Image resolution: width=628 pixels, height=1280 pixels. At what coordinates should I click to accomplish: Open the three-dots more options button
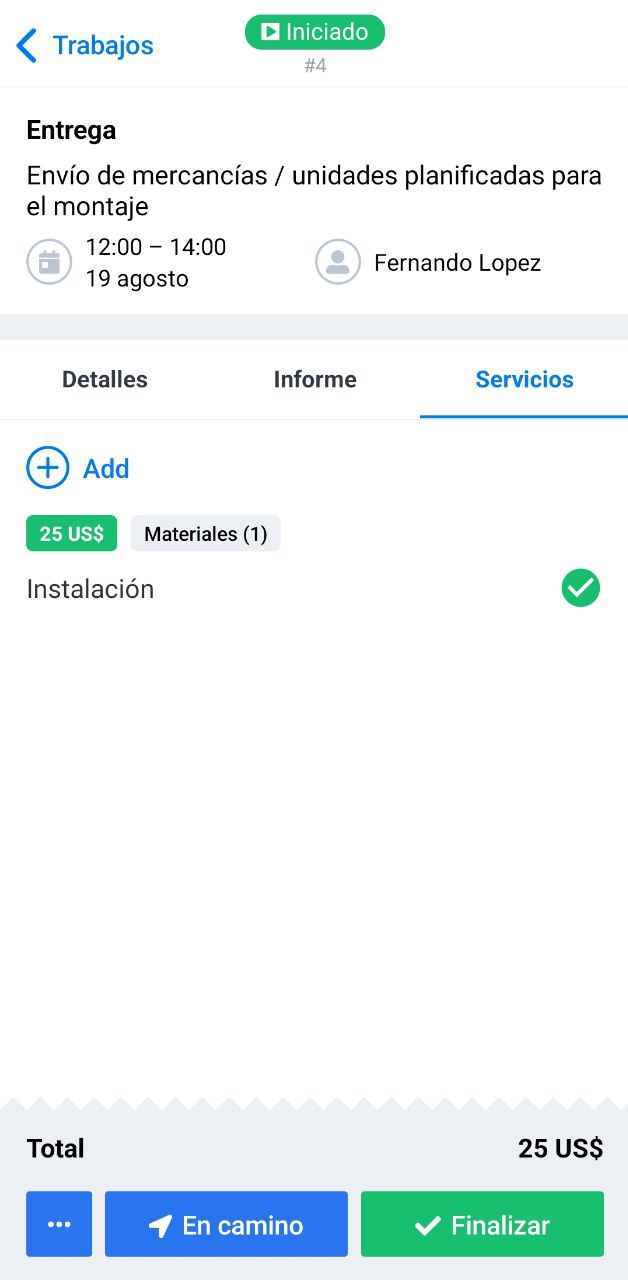pyautogui.click(x=59, y=1224)
